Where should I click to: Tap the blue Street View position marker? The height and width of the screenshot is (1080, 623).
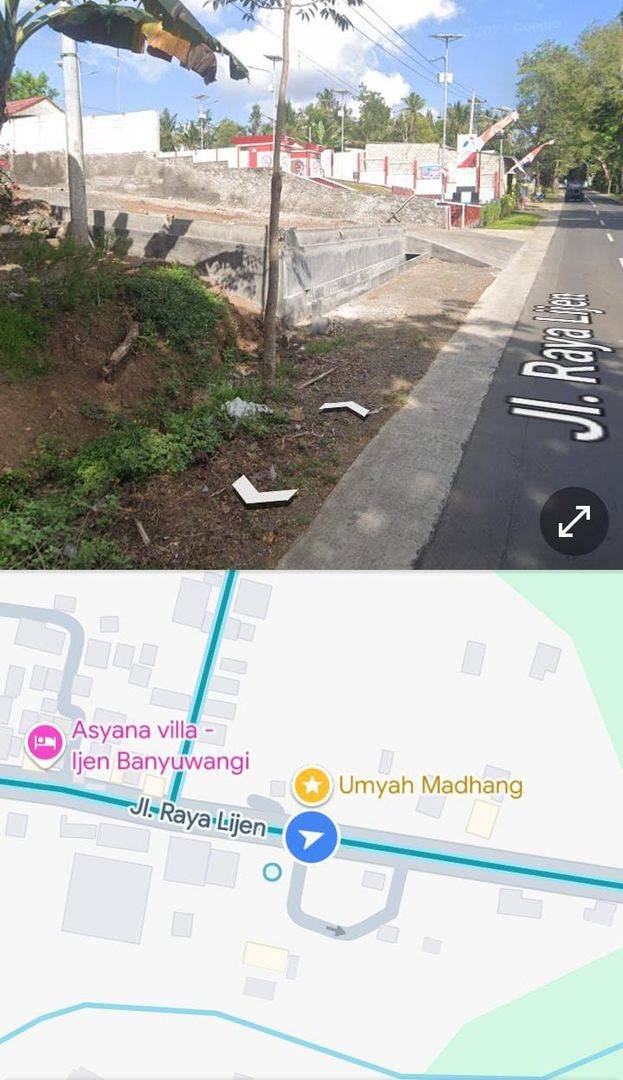[x=312, y=838]
